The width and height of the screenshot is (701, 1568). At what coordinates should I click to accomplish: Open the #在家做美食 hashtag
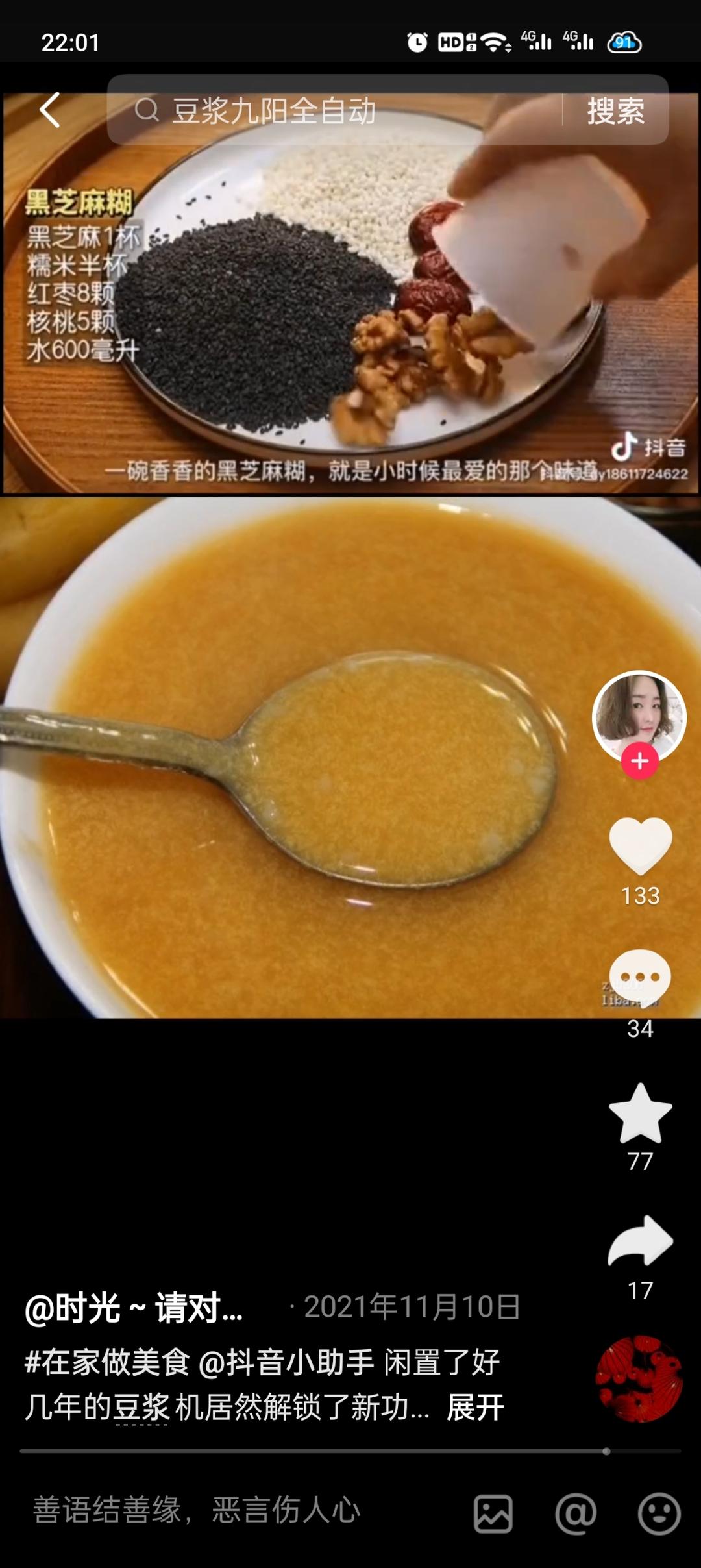pyautogui.click(x=107, y=1362)
